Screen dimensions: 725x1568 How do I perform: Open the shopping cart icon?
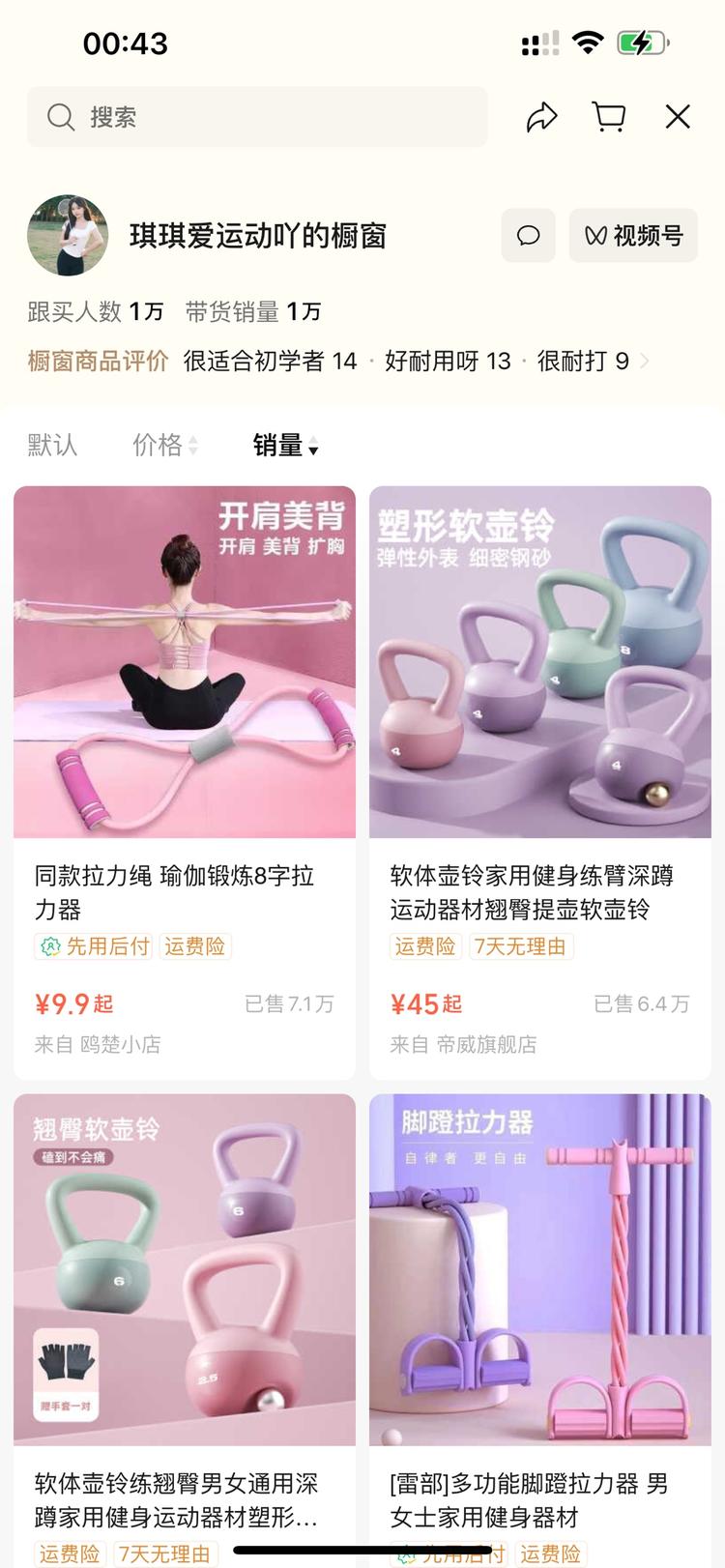click(x=609, y=116)
